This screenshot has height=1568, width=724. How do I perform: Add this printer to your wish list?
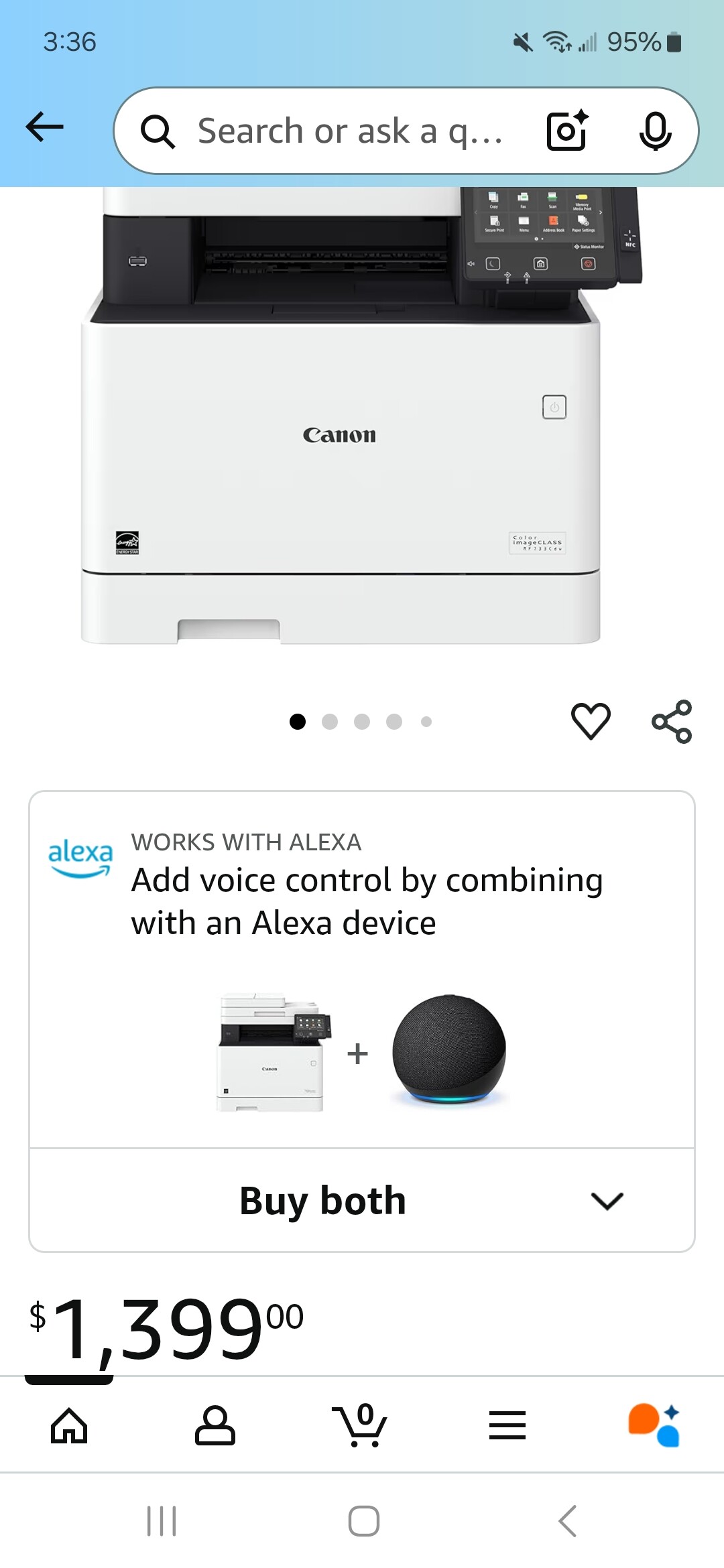[591, 721]
